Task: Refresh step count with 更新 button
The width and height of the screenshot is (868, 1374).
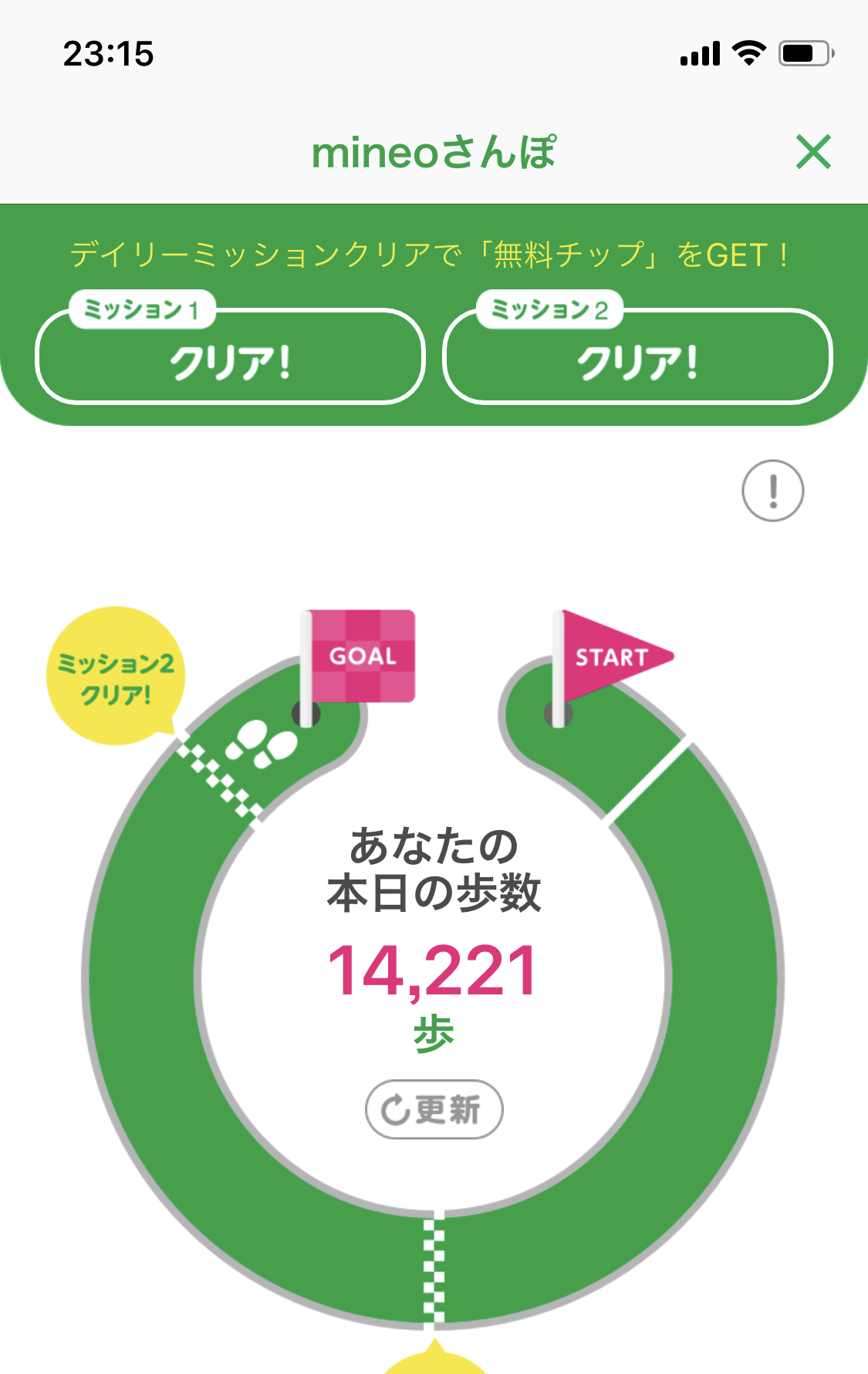Action: (434, 1109)
